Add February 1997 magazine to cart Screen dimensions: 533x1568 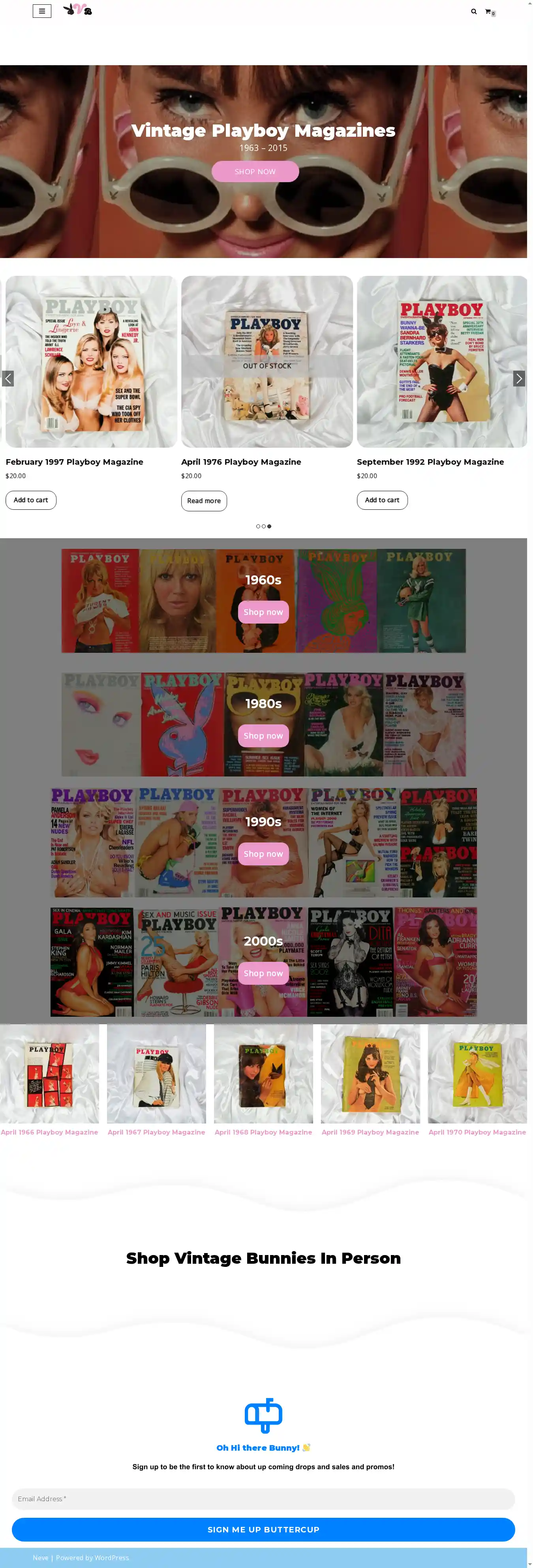[x=31, y=500]
